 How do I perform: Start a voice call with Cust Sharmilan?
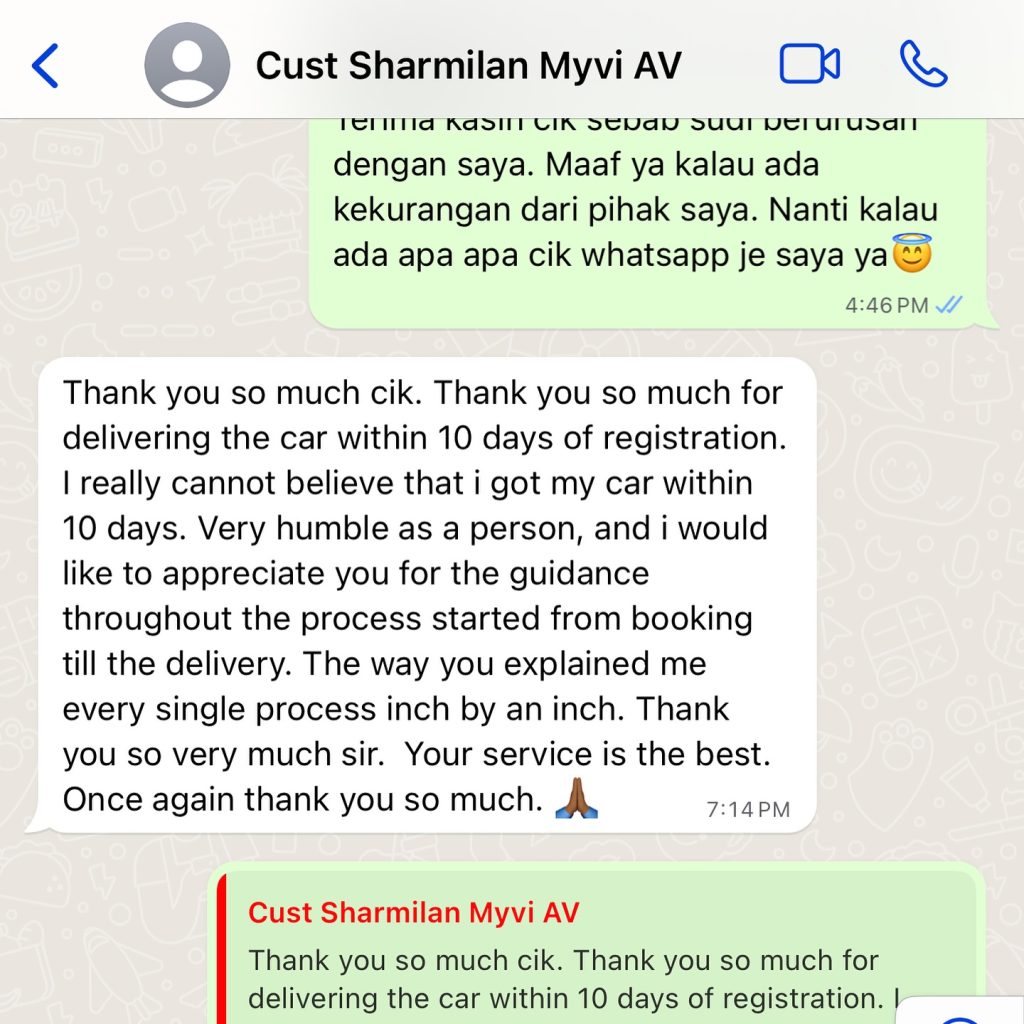click(x=923, y=66)
